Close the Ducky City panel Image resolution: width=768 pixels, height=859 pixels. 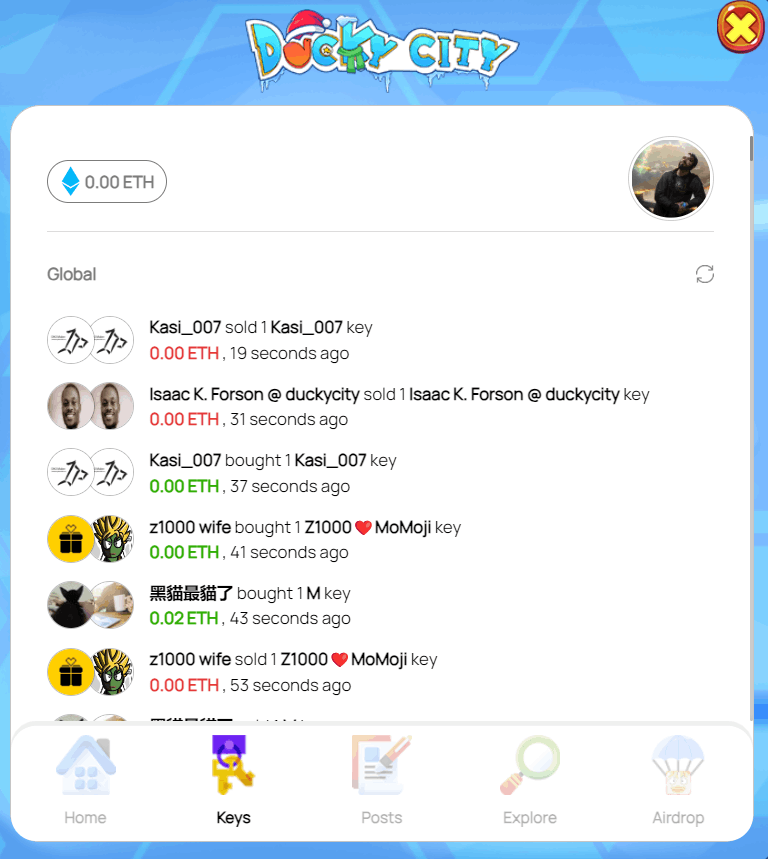740,28
